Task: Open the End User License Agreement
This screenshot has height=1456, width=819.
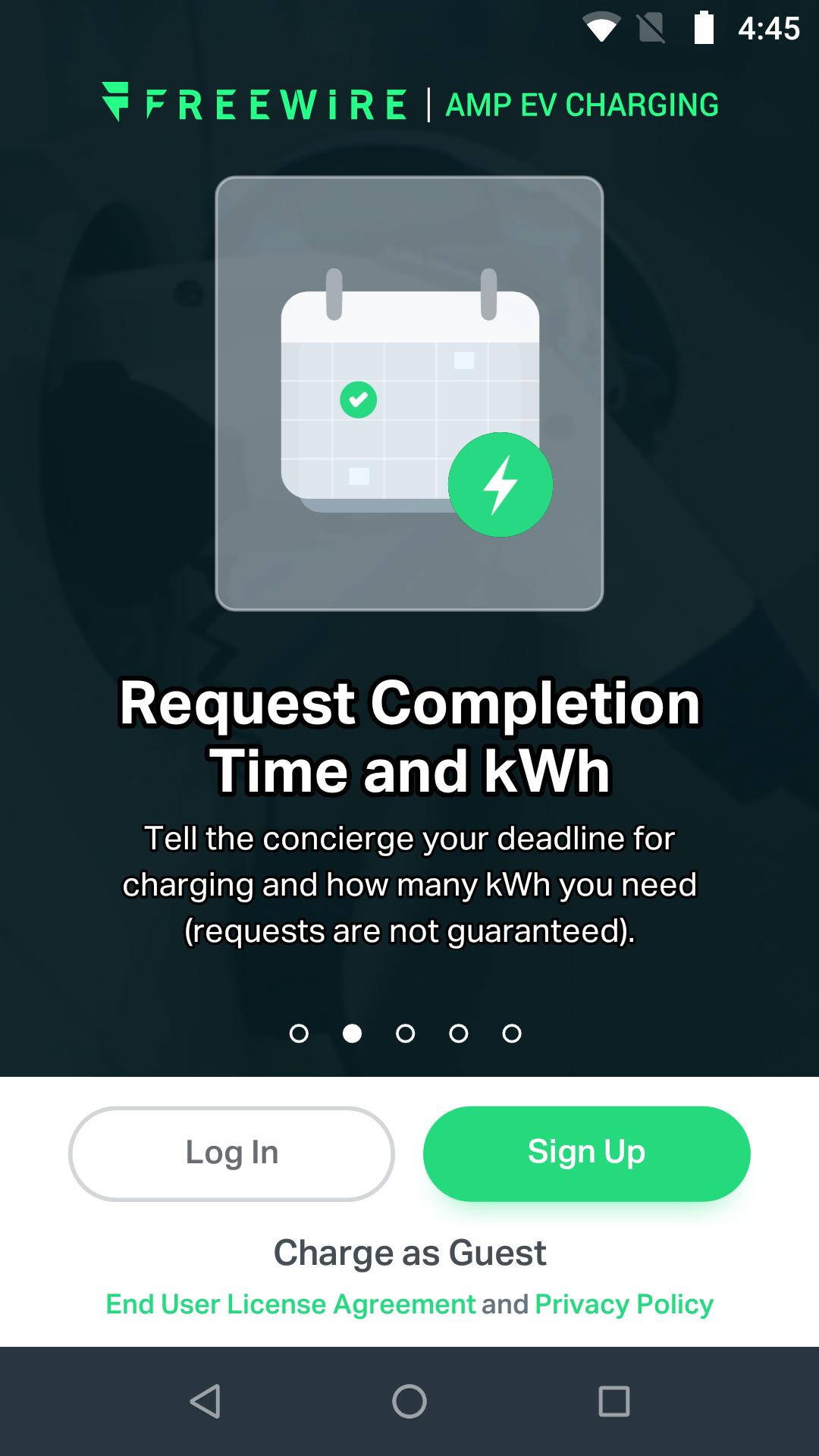Action: 290,1304
